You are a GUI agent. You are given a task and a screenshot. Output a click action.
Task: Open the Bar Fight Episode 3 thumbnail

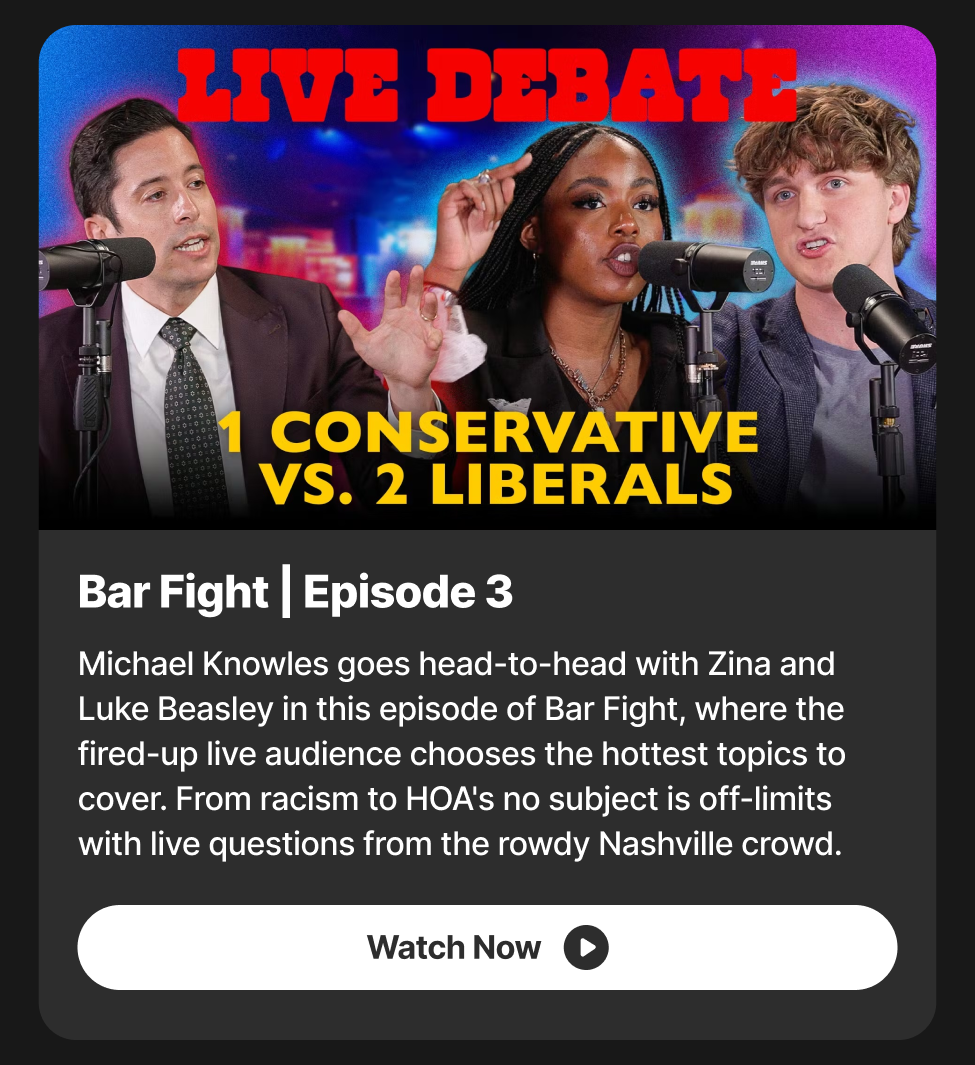point(487,278)
